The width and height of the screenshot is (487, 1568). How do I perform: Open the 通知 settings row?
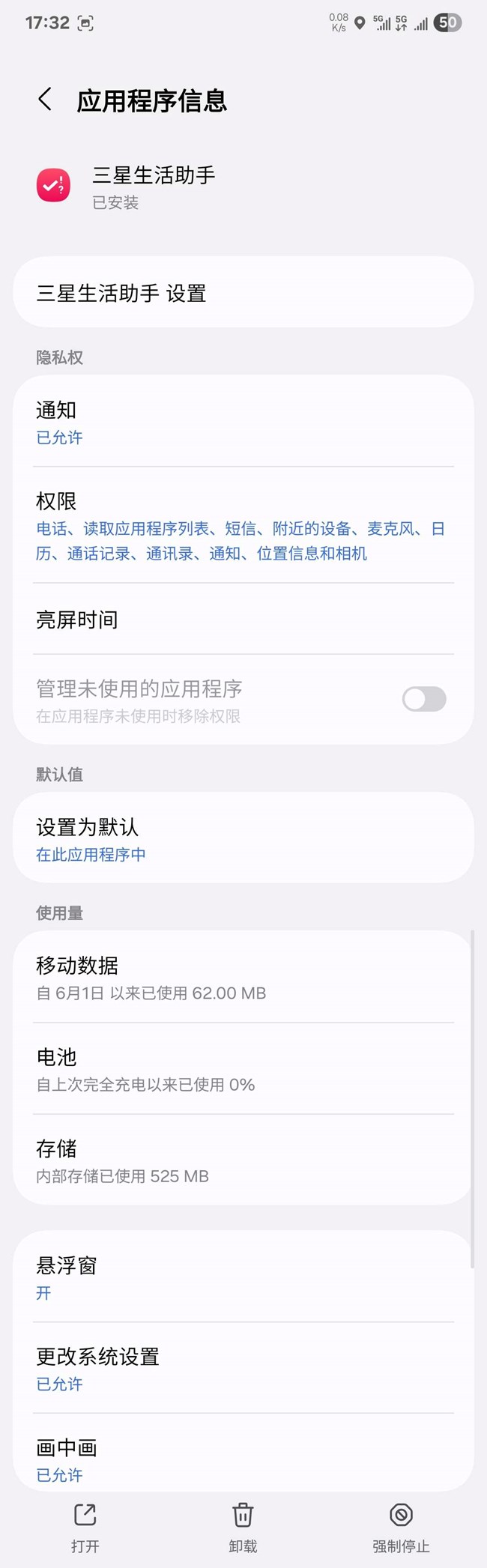[x=243, y=423]
